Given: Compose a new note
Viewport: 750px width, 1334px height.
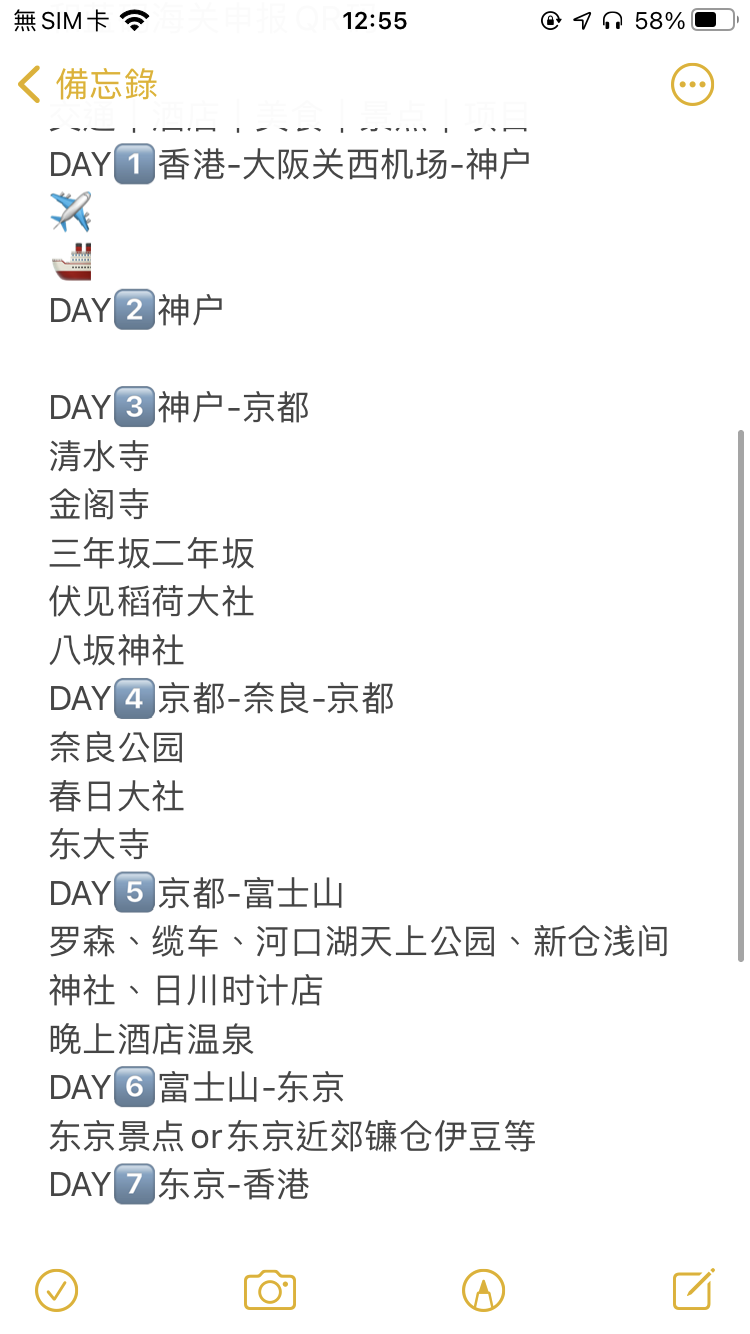Looking at the screenshot, I should (693, 1289).
